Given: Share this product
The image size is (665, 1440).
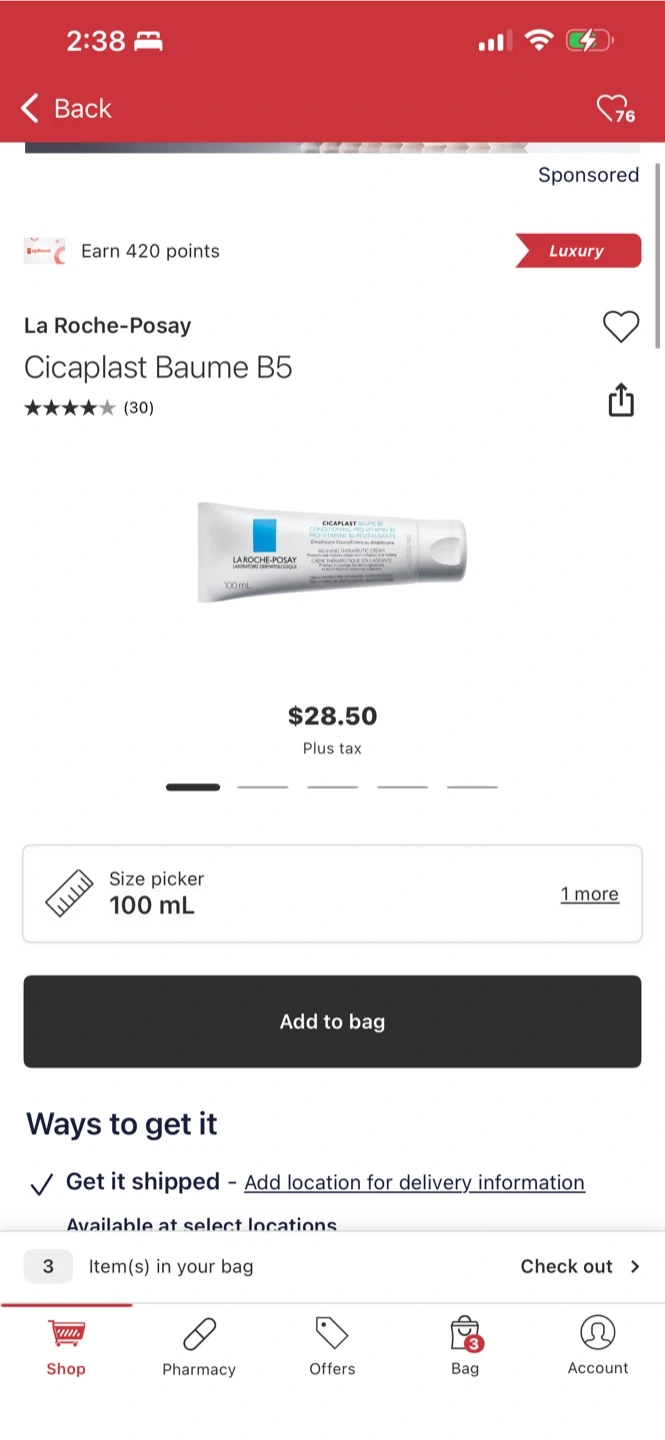Looking at the screenshot, I should (x=621, y=399).
